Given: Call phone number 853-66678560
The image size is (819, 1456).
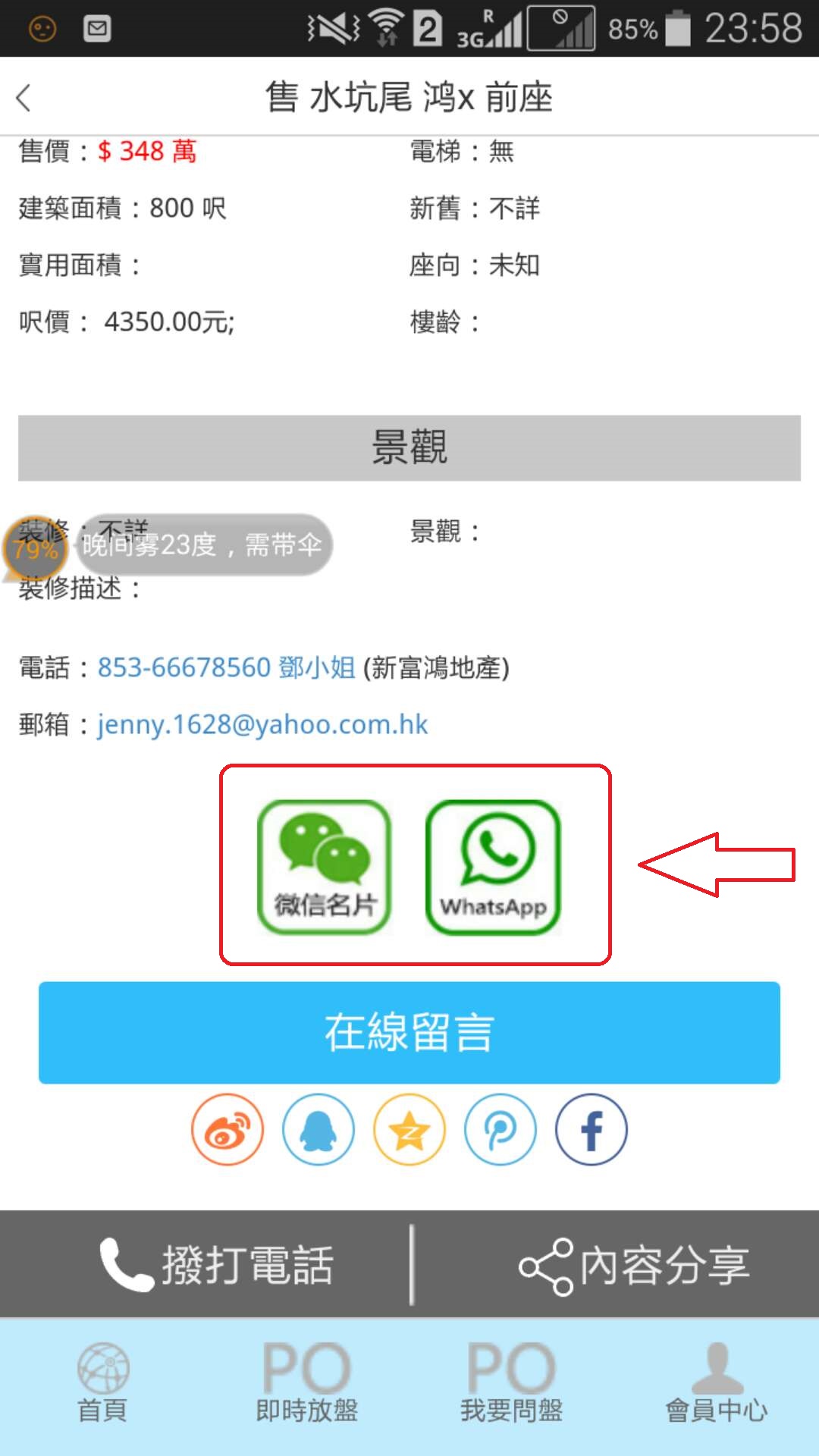Looking at the screenshot, I should coord(184,667).
